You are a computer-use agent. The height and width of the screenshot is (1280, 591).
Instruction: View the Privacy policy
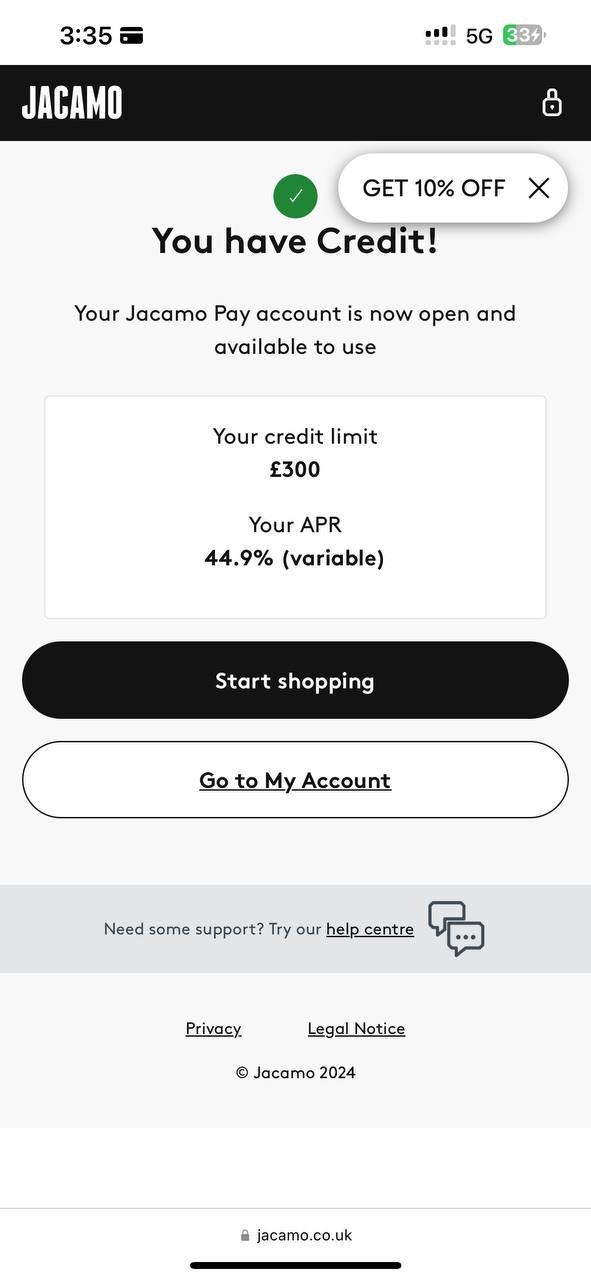tap(213, 1028)
